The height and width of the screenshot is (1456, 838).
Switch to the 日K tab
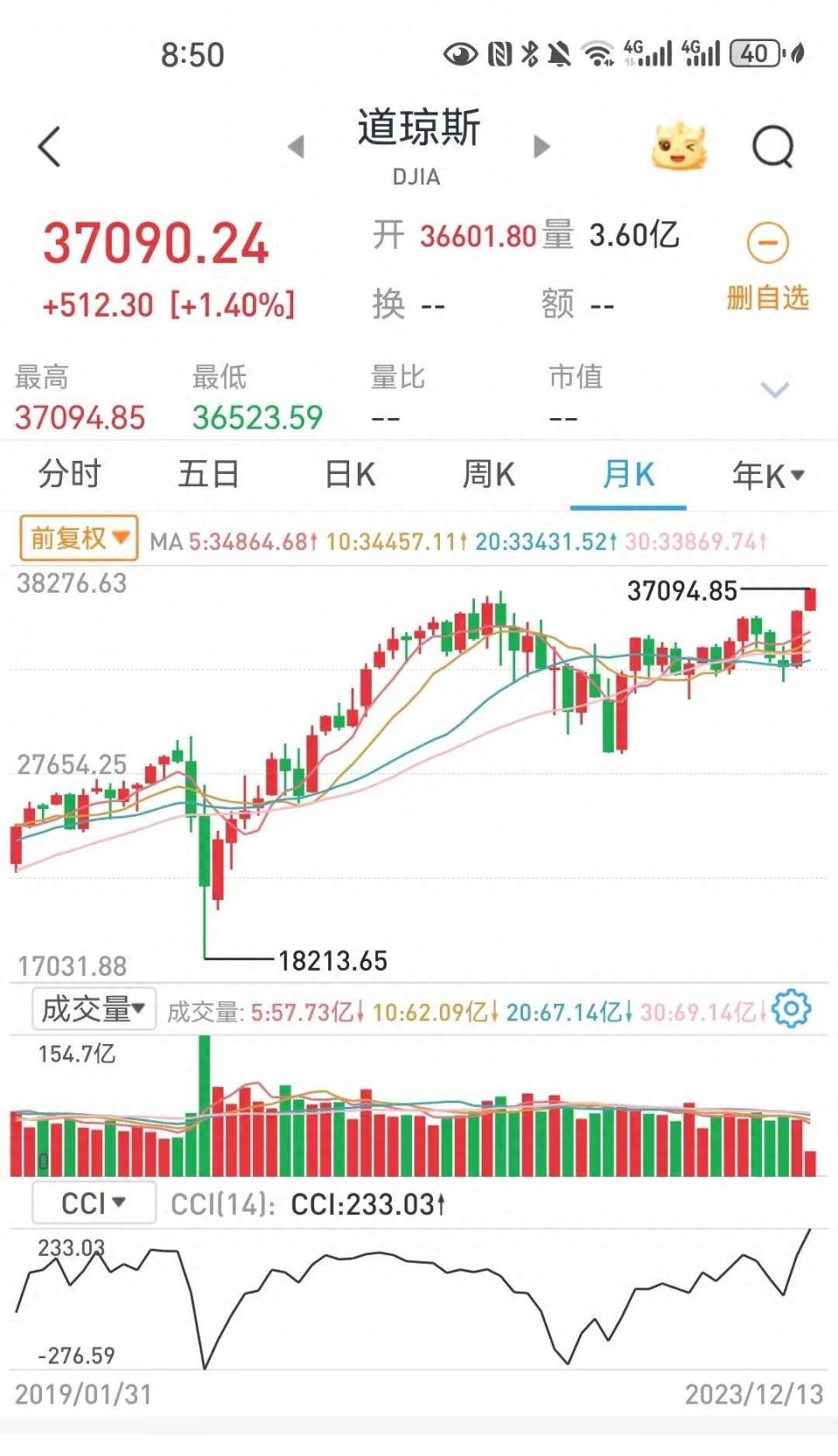349,475
